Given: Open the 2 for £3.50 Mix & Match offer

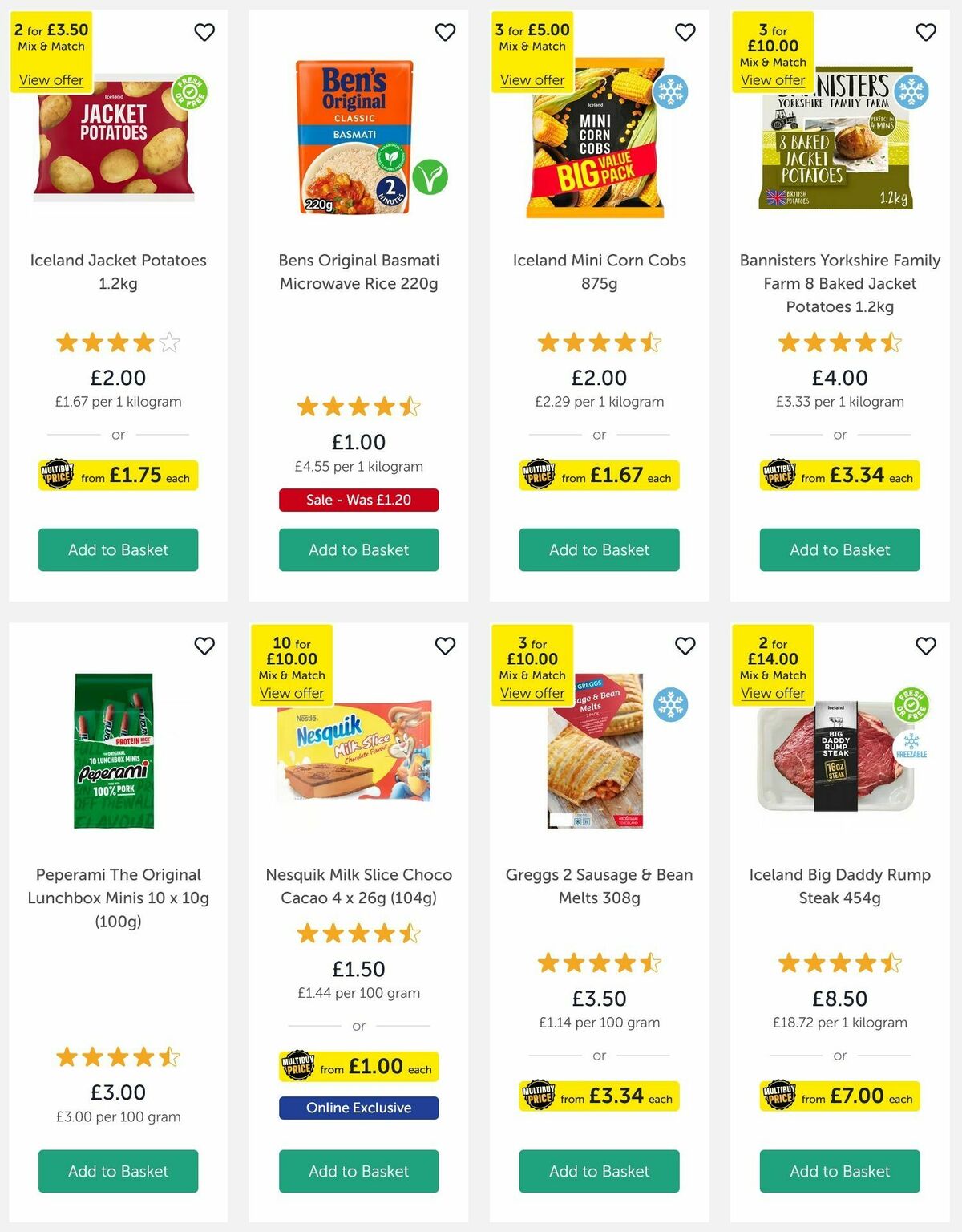Looking at the screenshot, I should (x=50, y=79).
